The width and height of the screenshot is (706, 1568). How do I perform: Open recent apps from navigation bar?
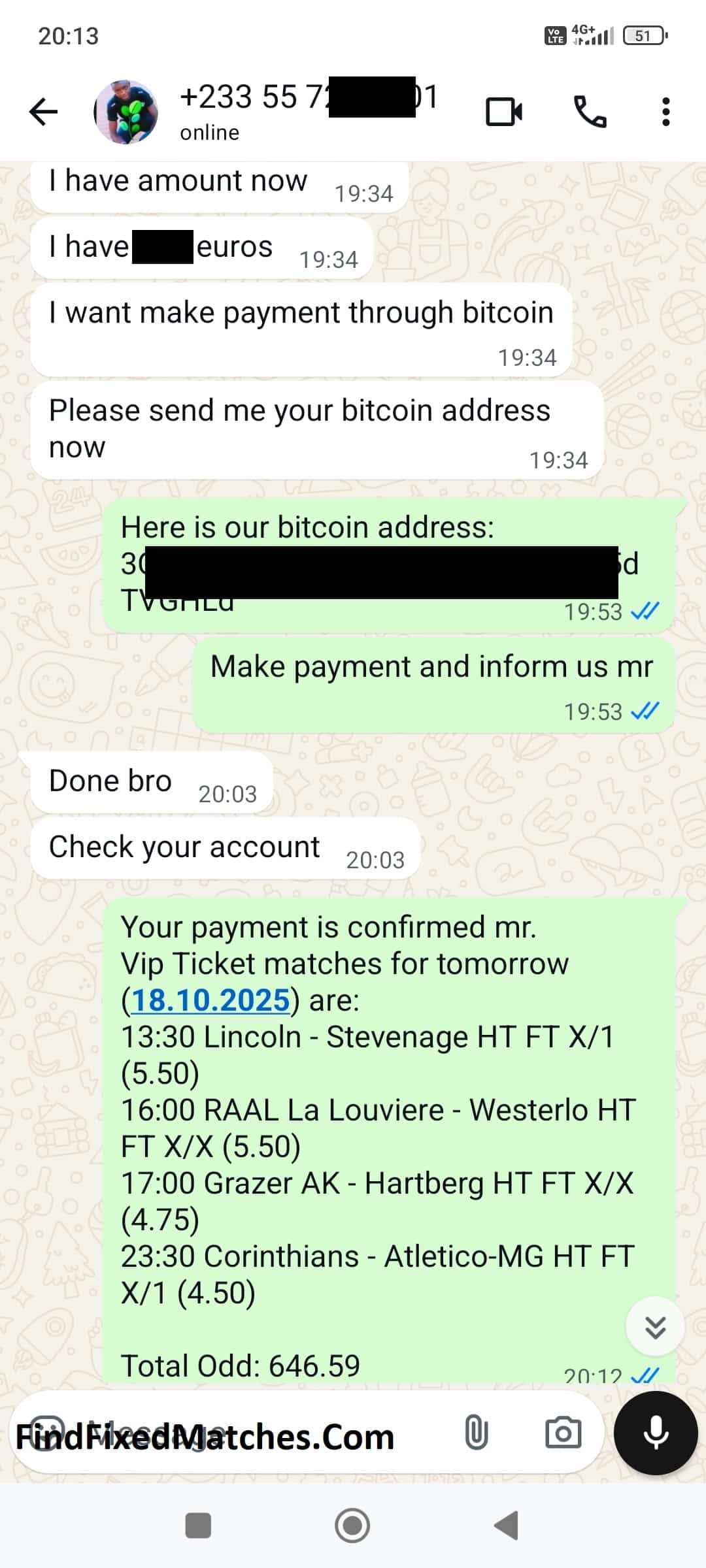click(x=198, y=1526)
